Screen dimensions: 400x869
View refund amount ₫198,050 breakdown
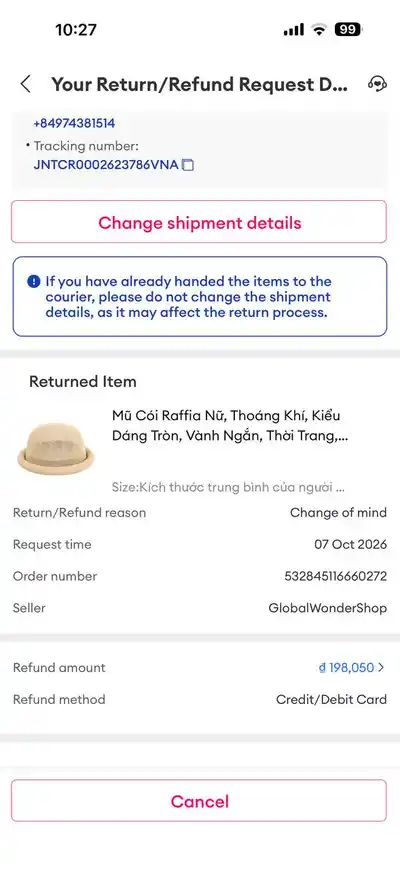(x=351, y=668)
